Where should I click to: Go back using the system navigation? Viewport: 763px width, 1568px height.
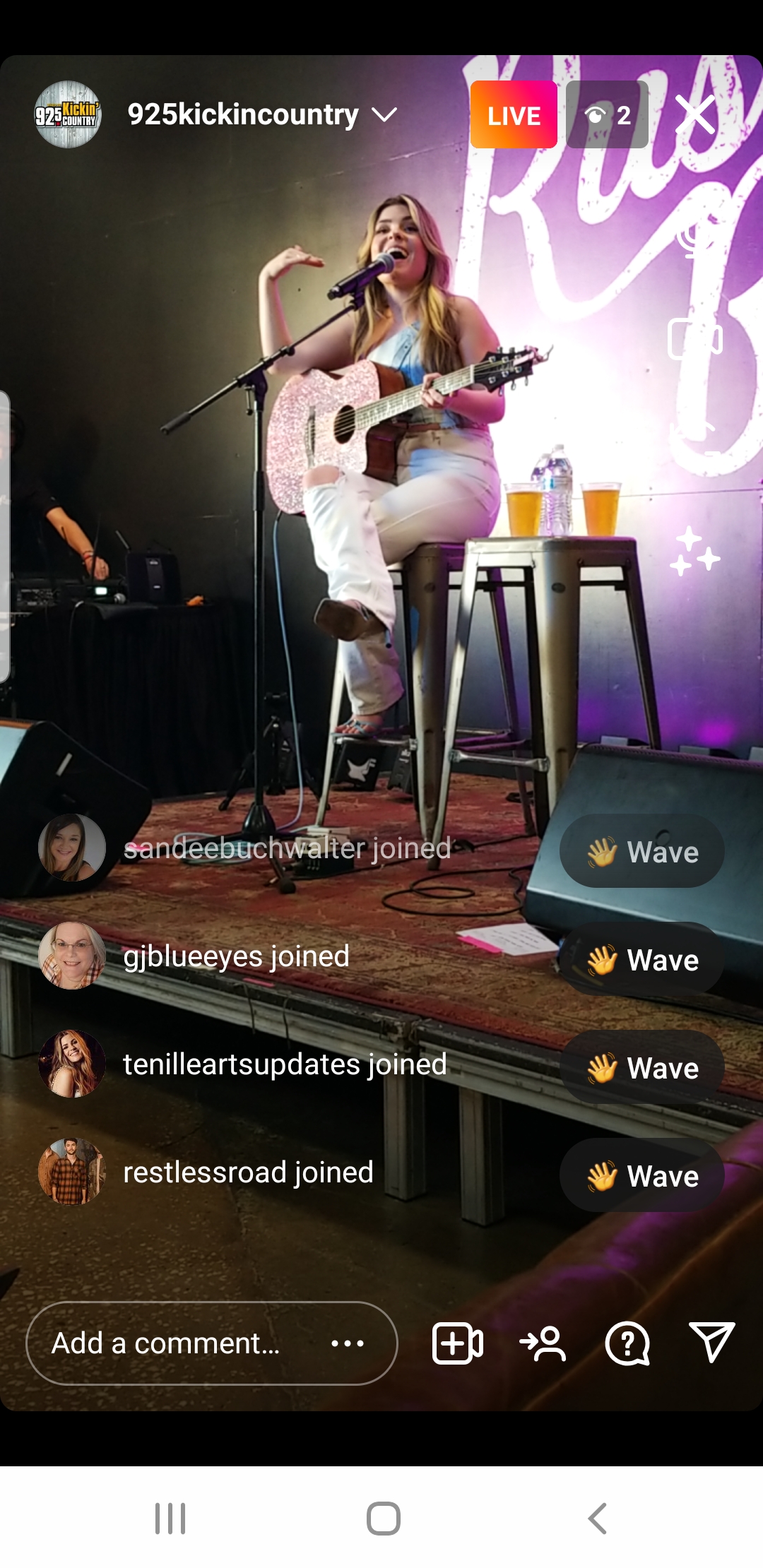pos(597,1518)
